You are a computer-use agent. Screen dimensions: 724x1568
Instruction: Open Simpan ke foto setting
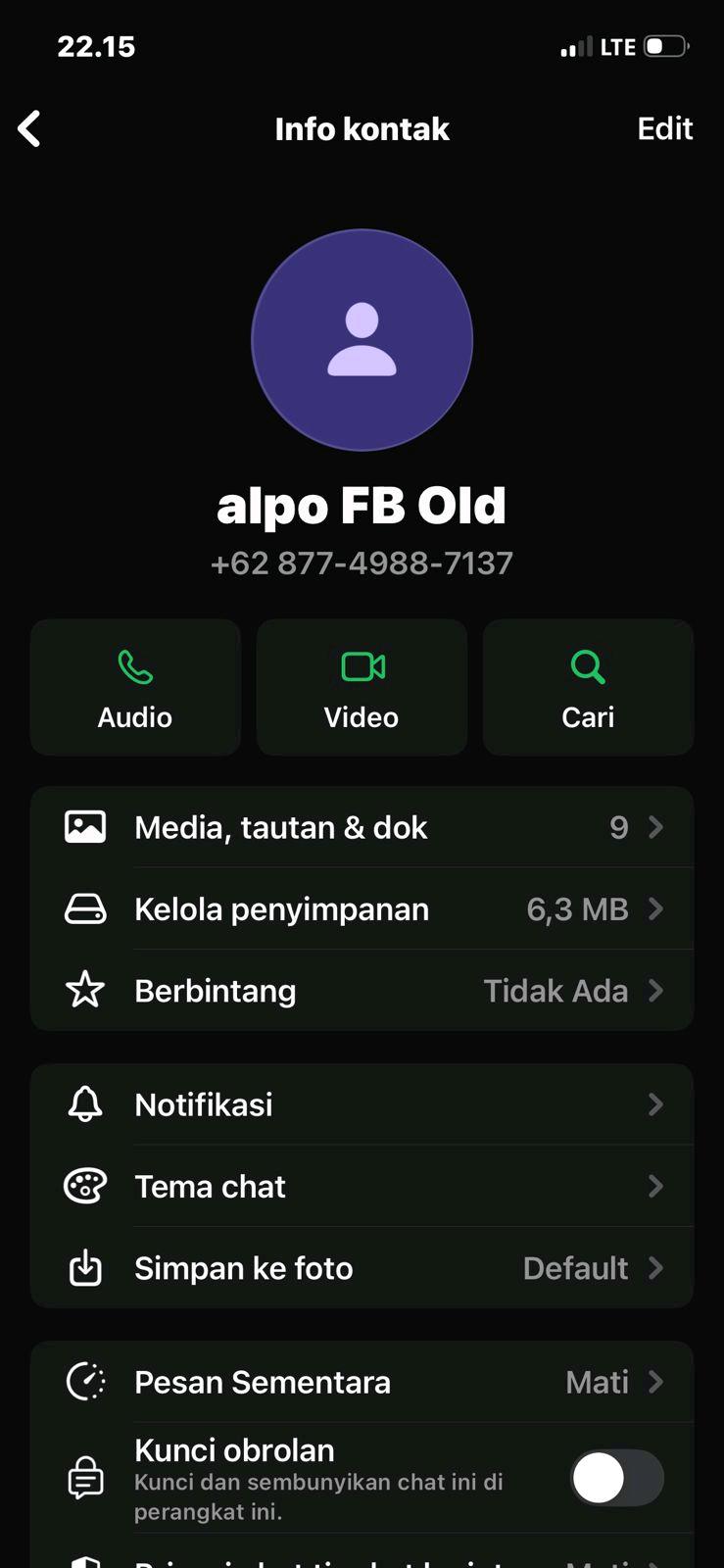[362, 1268]
